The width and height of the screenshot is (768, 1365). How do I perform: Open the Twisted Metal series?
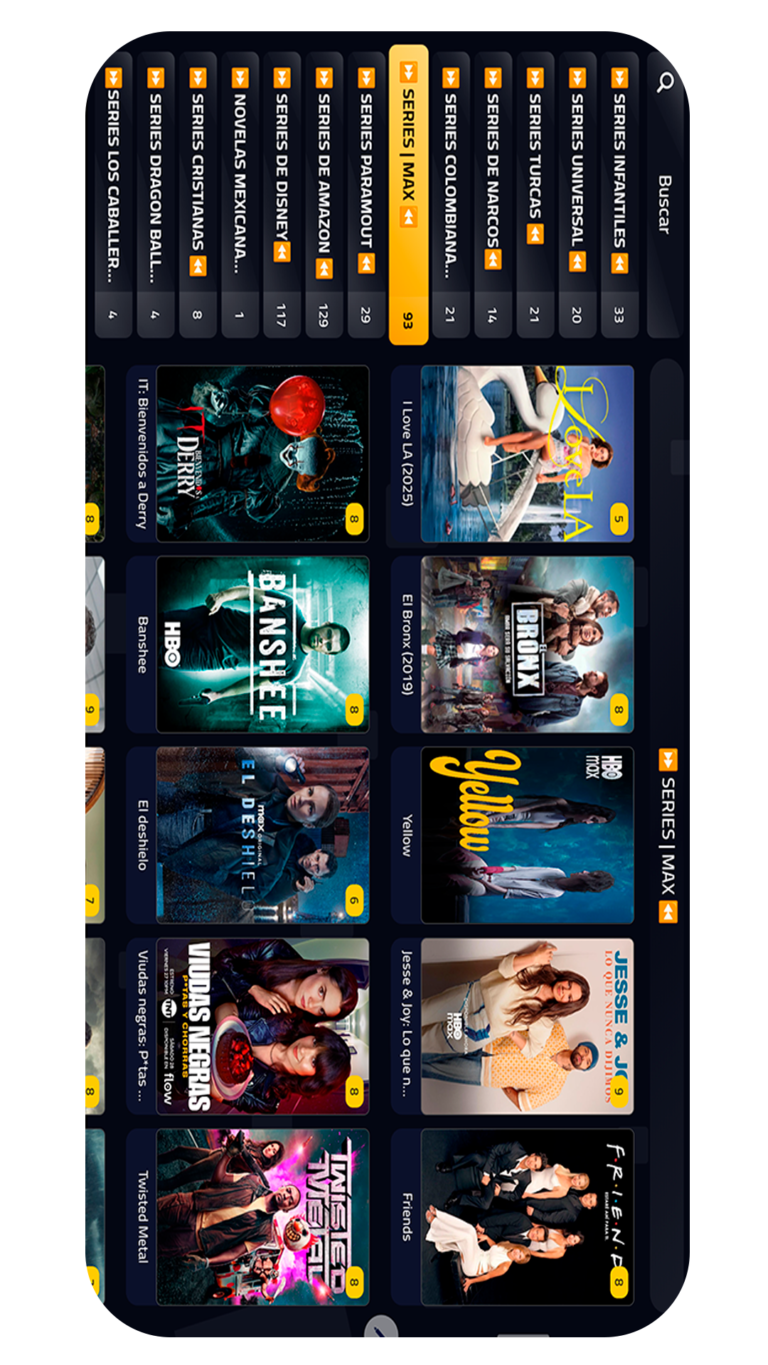coord(262,1217)
